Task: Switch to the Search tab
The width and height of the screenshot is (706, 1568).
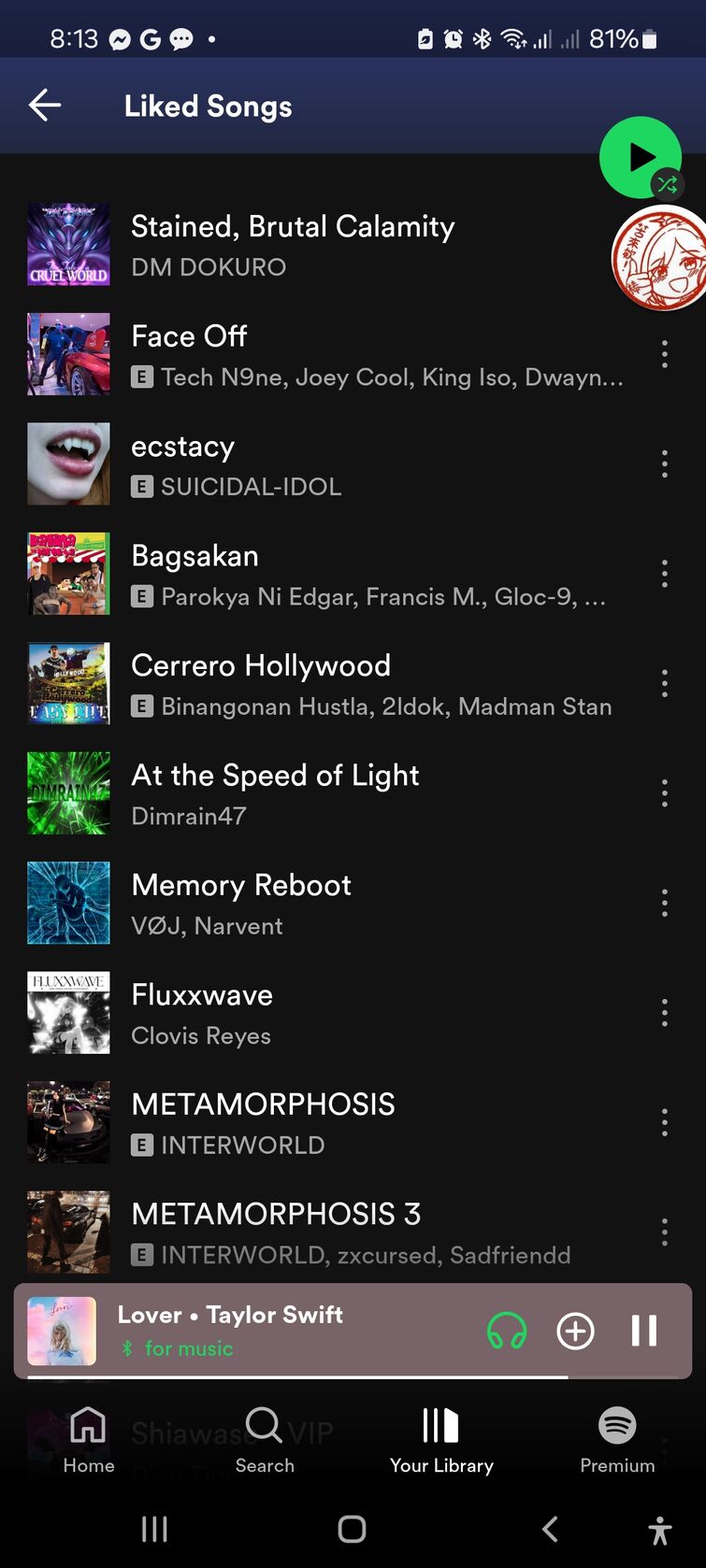Action: pyautogui.click(x=265, y=1440)
